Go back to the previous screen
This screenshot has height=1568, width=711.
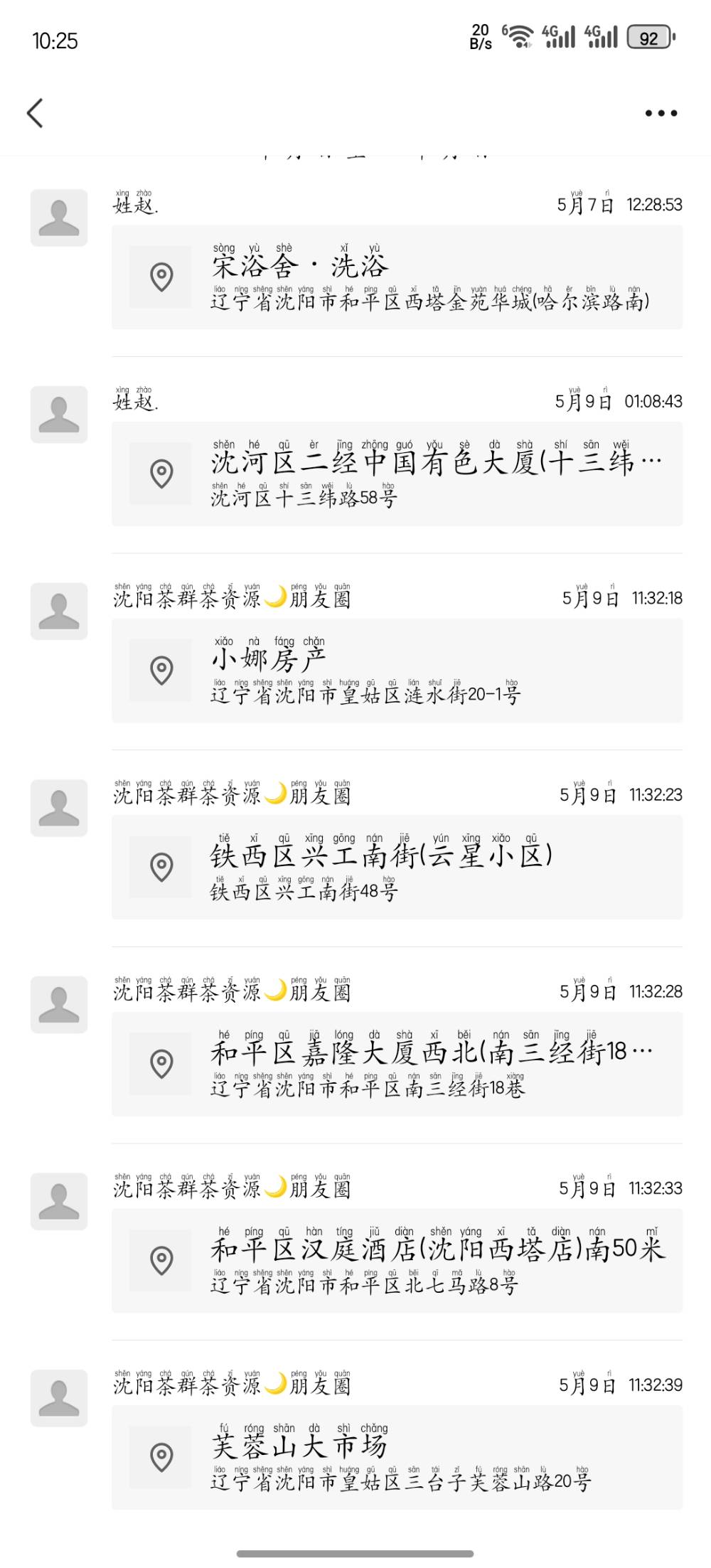[36, 113]
